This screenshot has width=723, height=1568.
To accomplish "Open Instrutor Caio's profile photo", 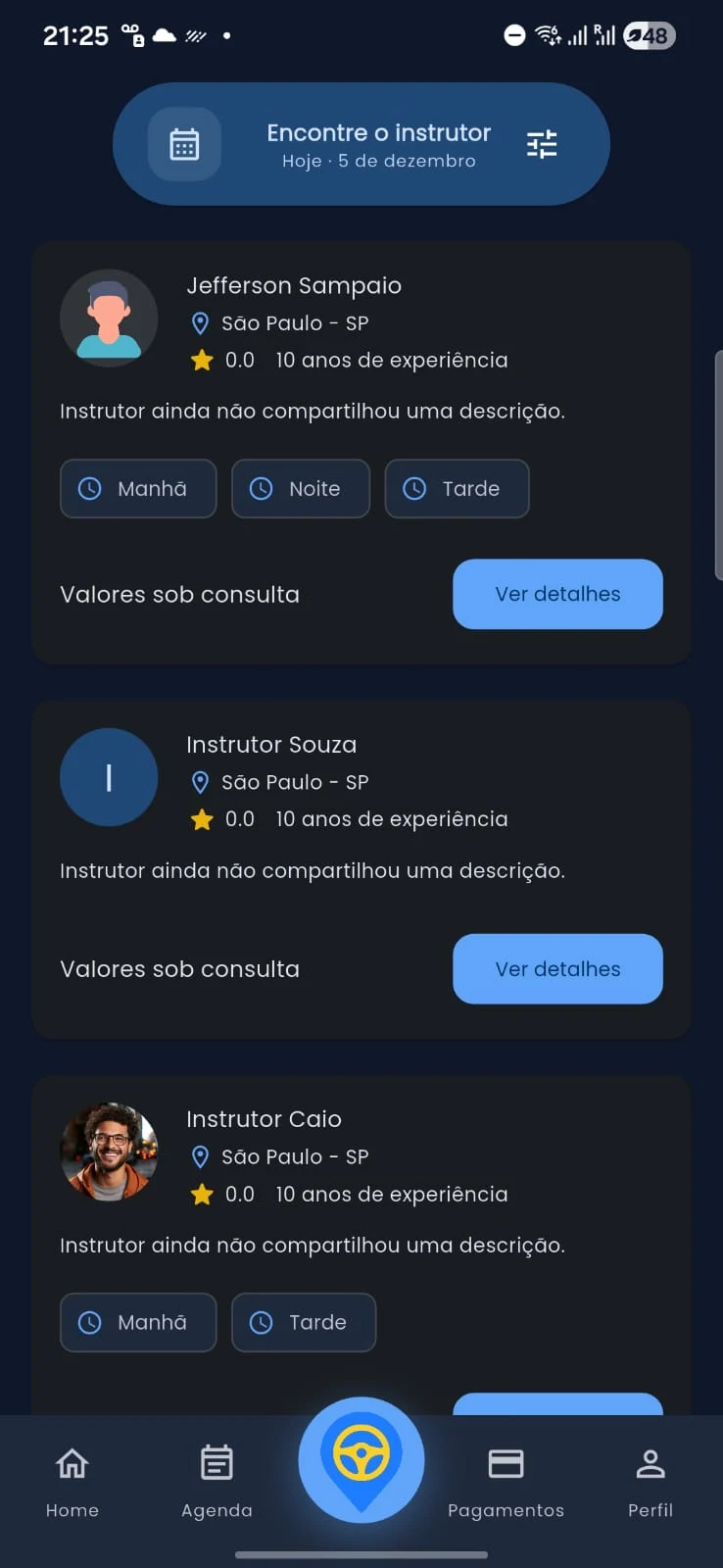I will coord(109,1151).
